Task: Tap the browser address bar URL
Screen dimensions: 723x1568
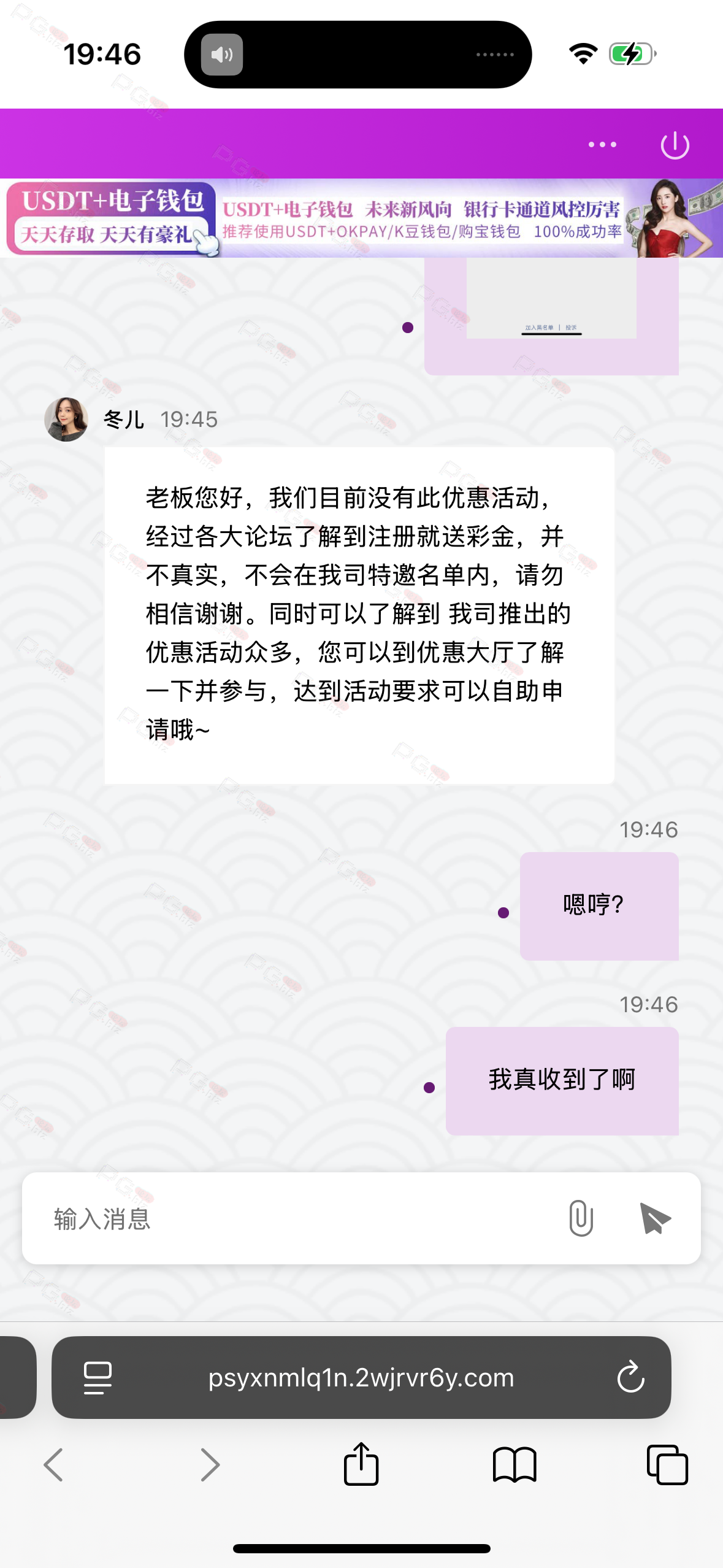Action: [x=361, y=1378]
